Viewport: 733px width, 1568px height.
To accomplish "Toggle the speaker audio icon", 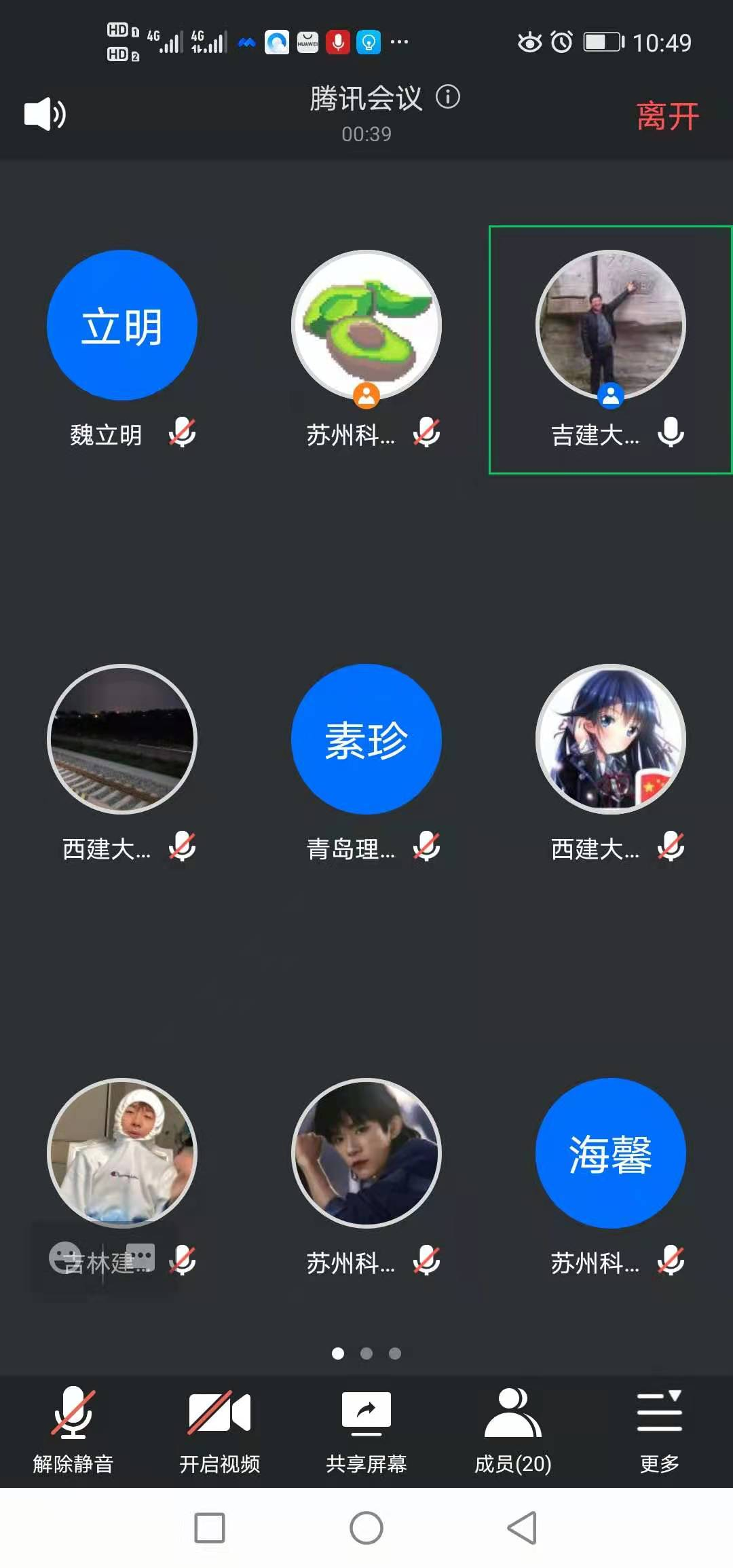I will (45, 113).
